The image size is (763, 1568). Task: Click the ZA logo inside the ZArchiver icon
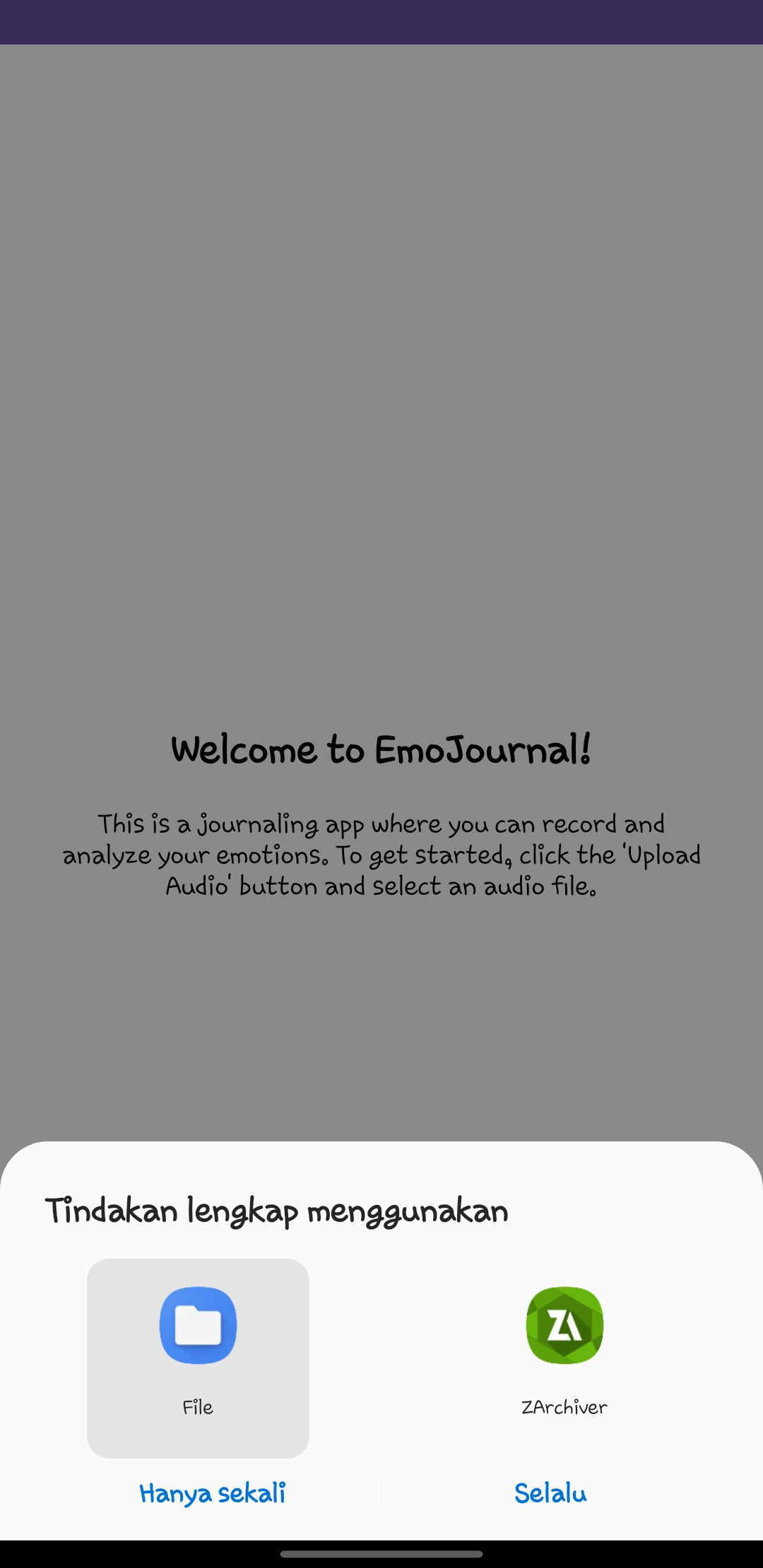(562, 1326)
